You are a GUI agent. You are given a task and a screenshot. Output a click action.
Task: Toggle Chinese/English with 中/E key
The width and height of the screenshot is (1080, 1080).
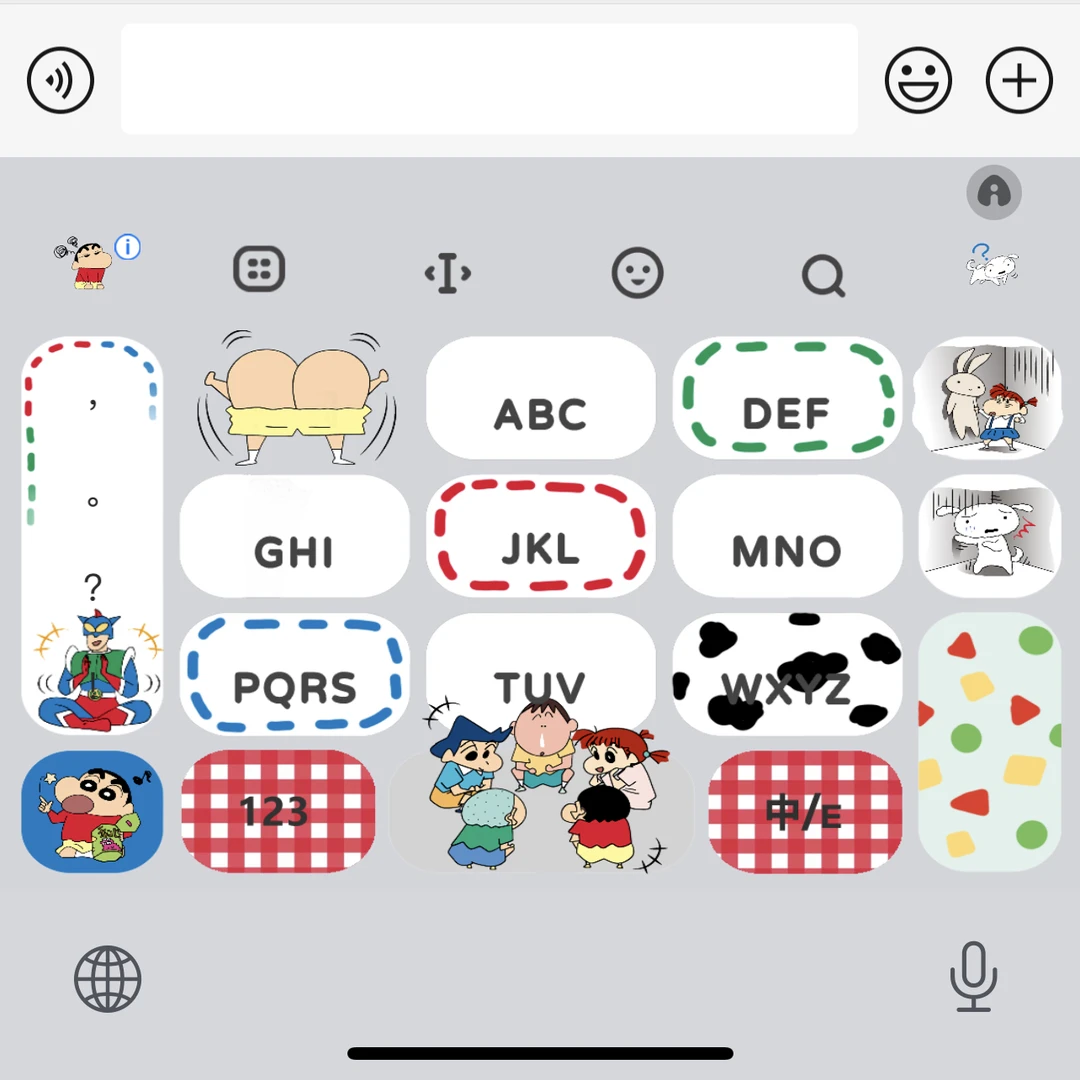(805, 811)
